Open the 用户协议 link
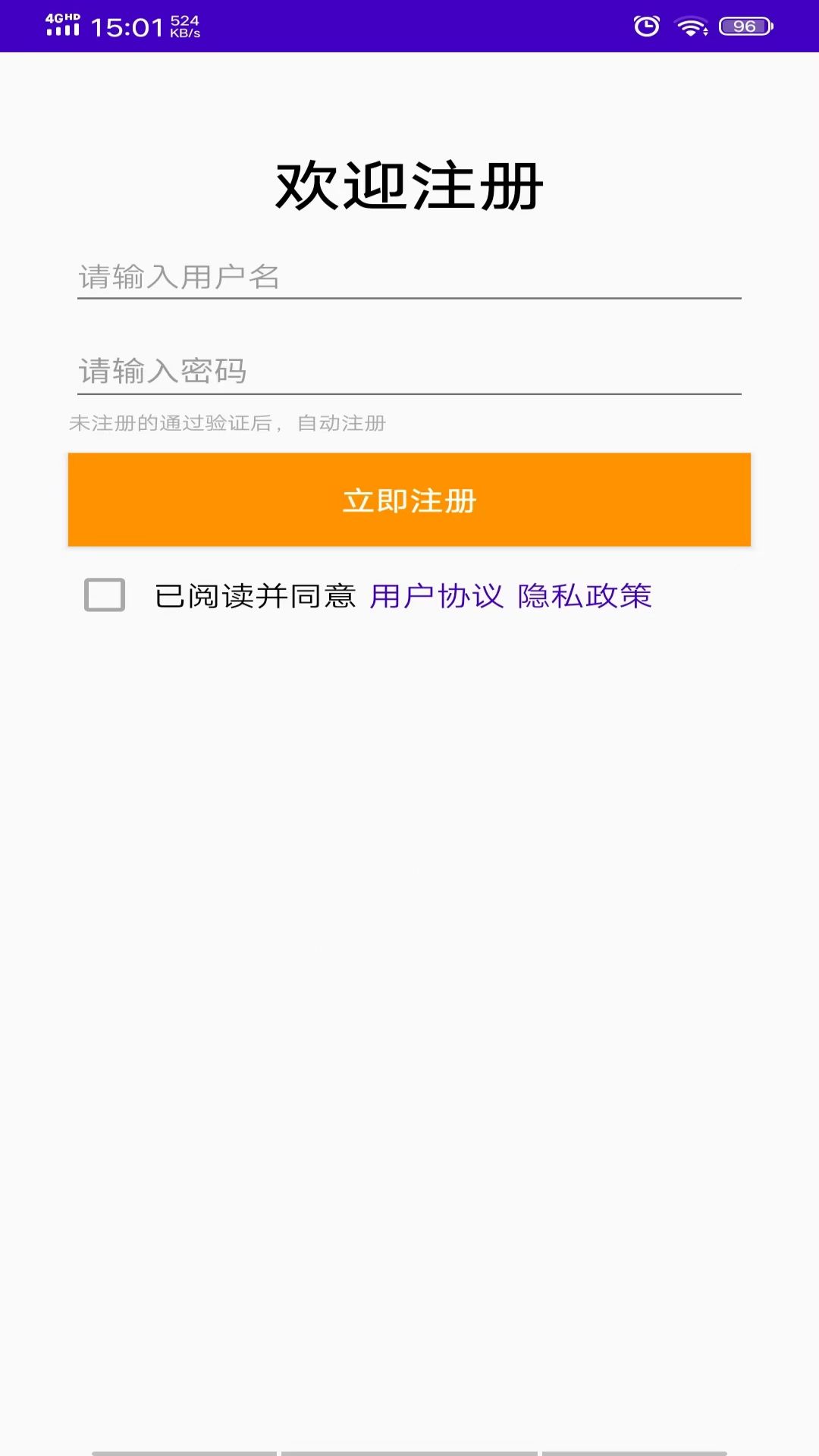 point(436,596)
